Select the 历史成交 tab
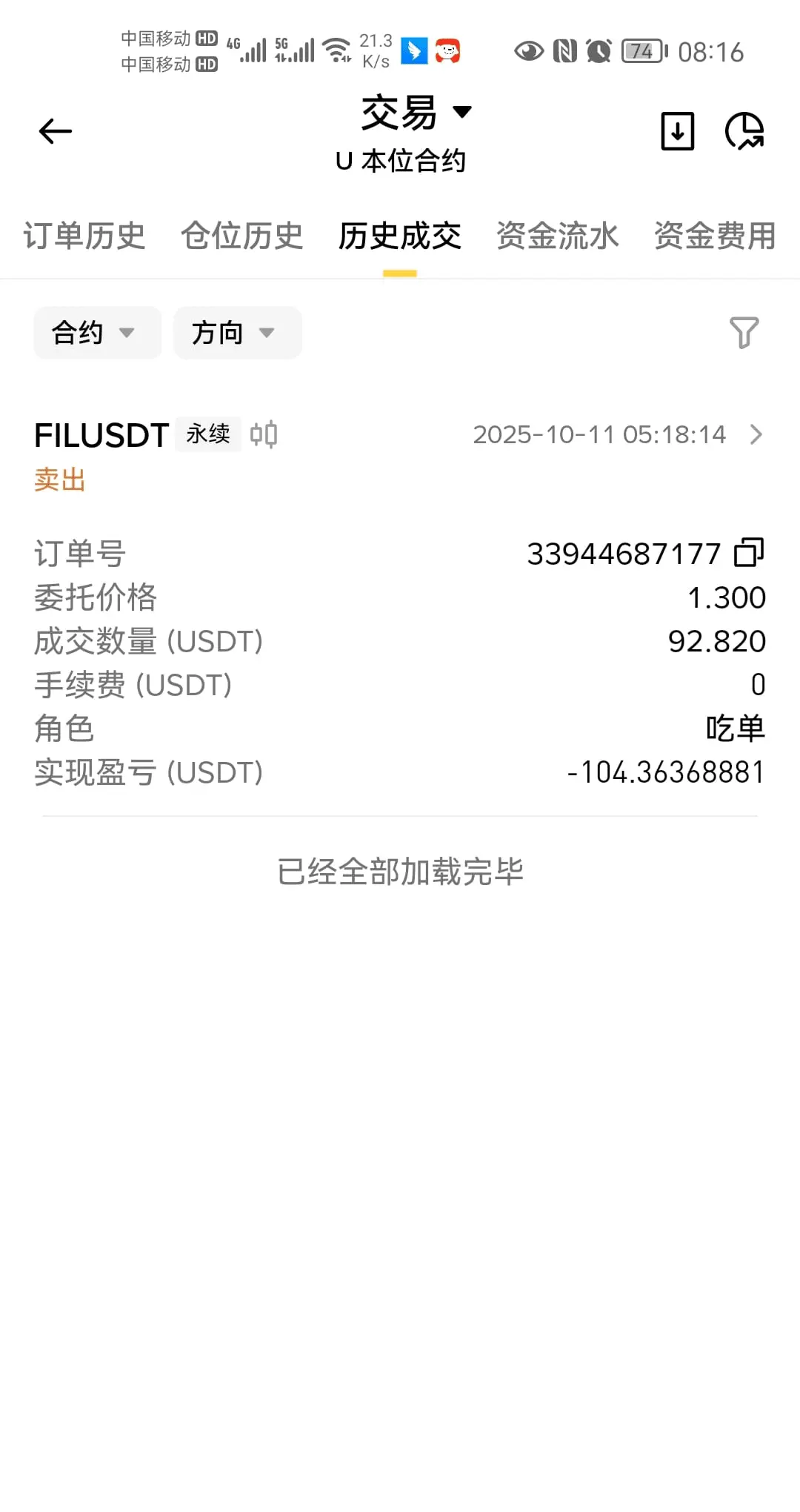This screenshot has width=800, height=1512. coord(400,236)
